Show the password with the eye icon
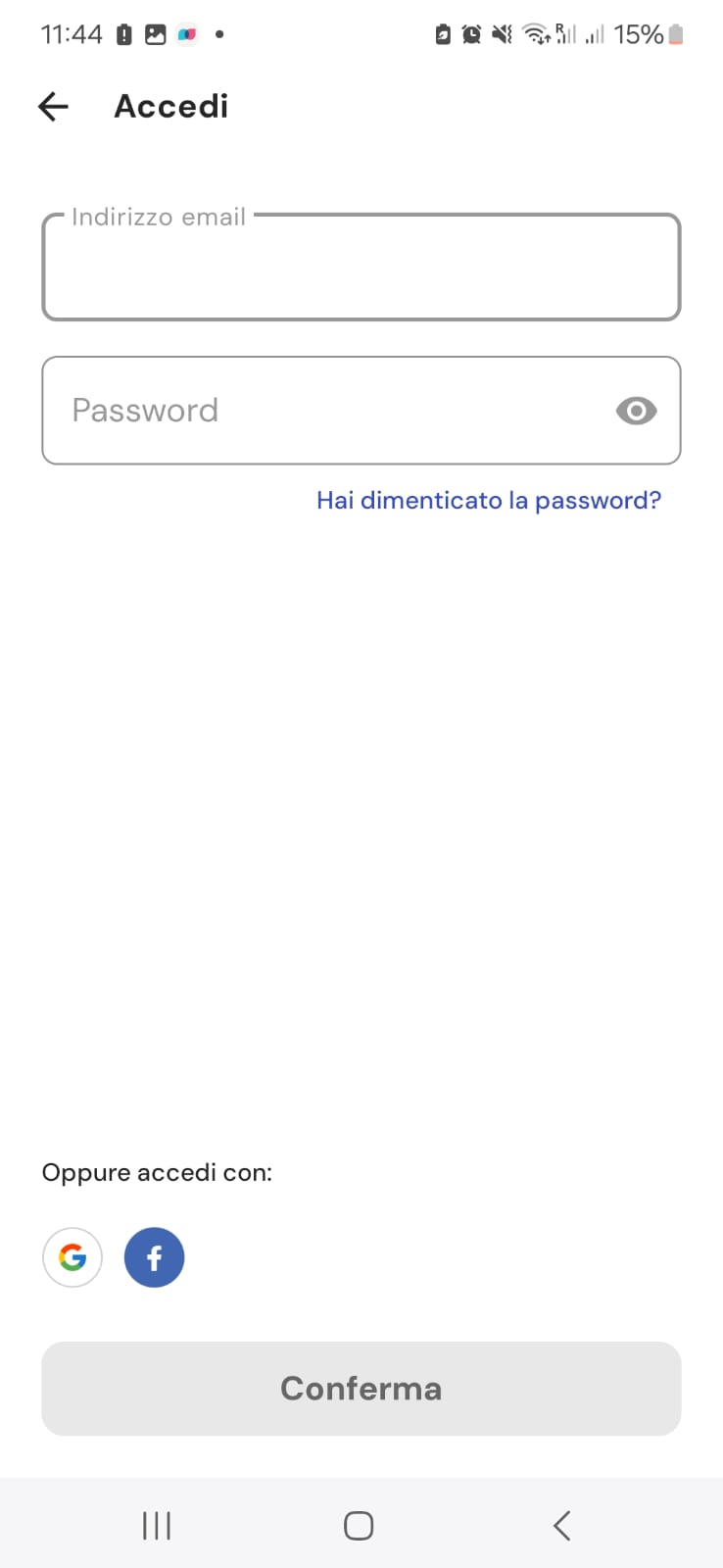 (636, 411)
